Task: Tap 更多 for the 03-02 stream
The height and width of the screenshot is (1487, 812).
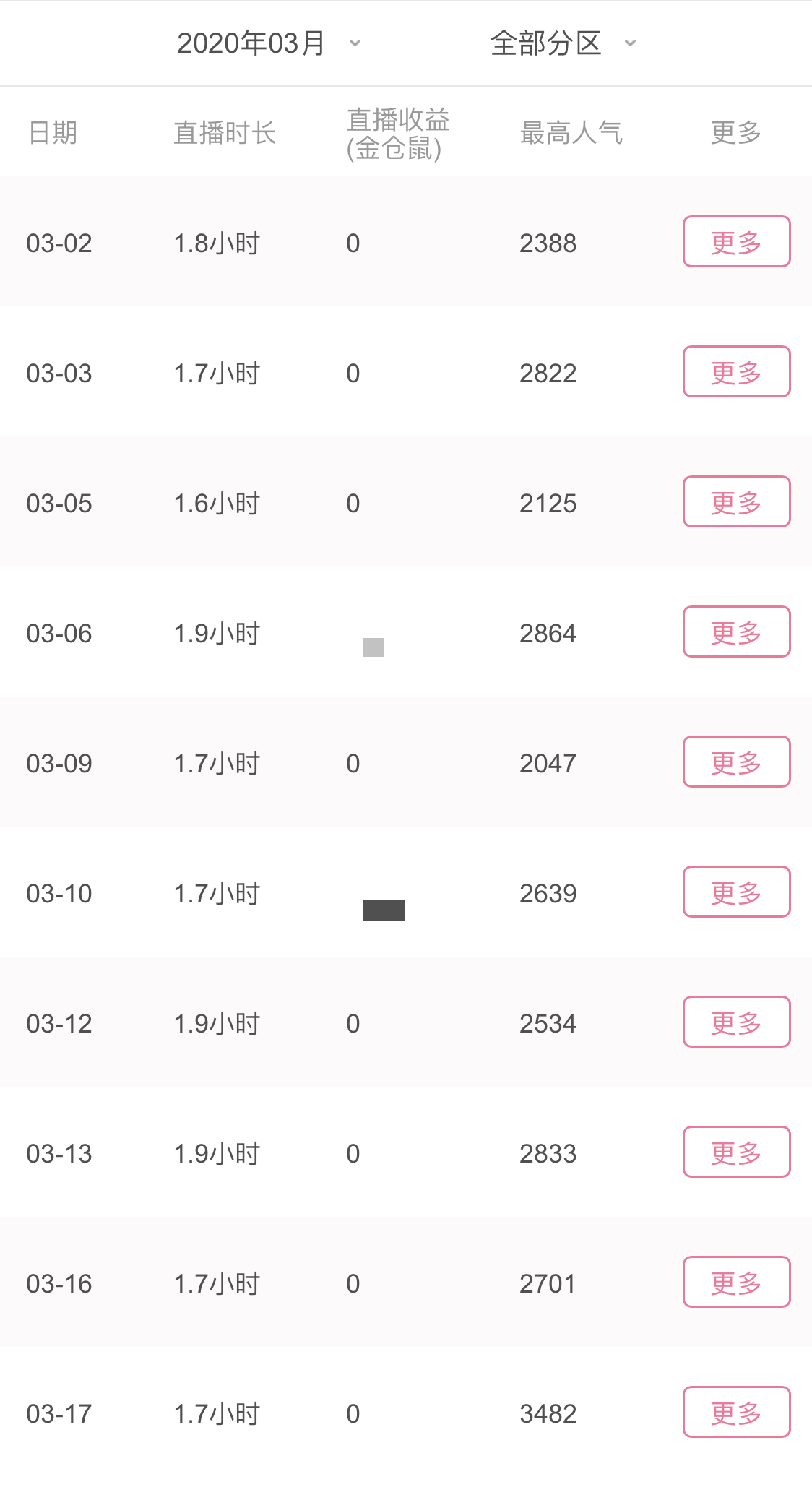Action: [x=736, y=241]
